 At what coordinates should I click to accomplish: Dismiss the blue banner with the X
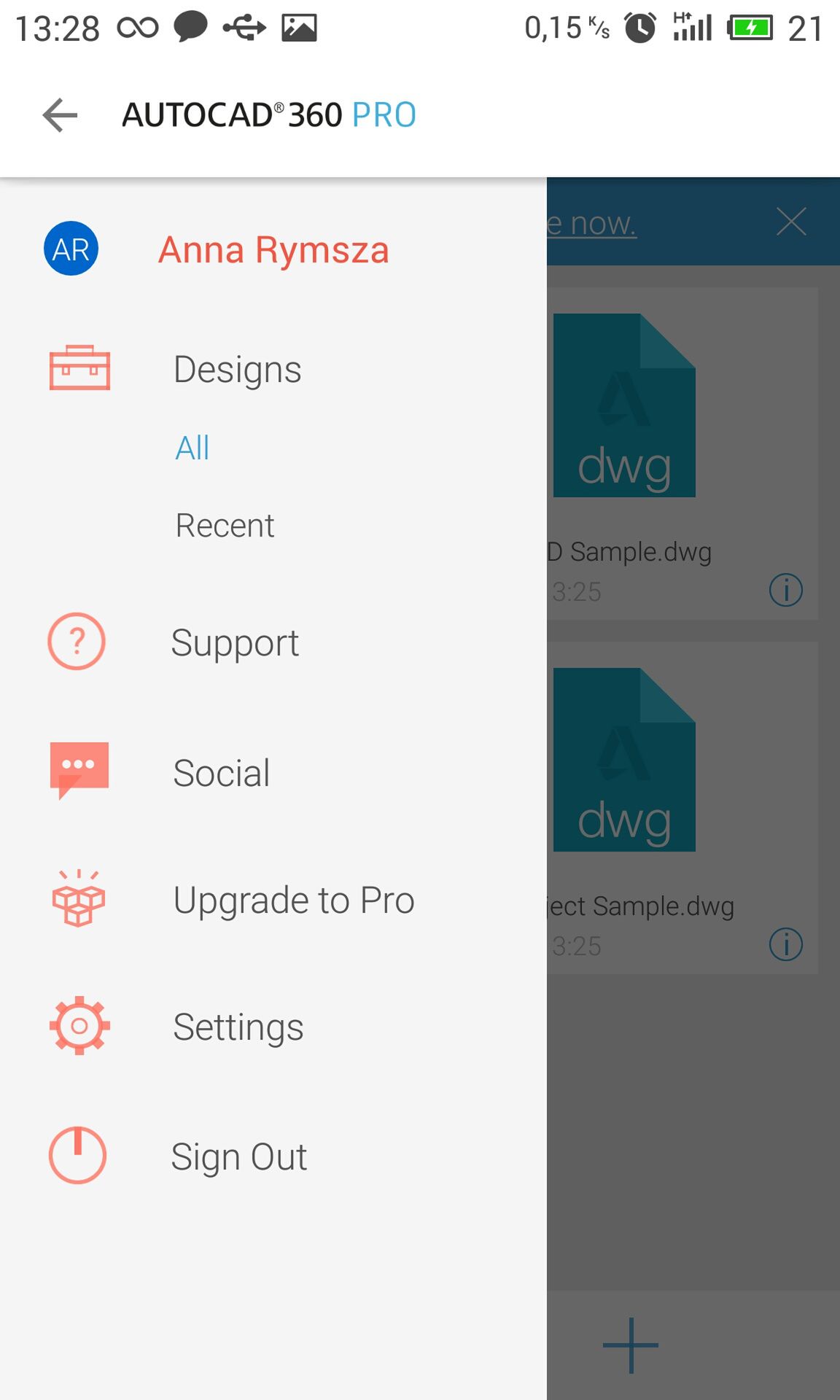(791, 222)
